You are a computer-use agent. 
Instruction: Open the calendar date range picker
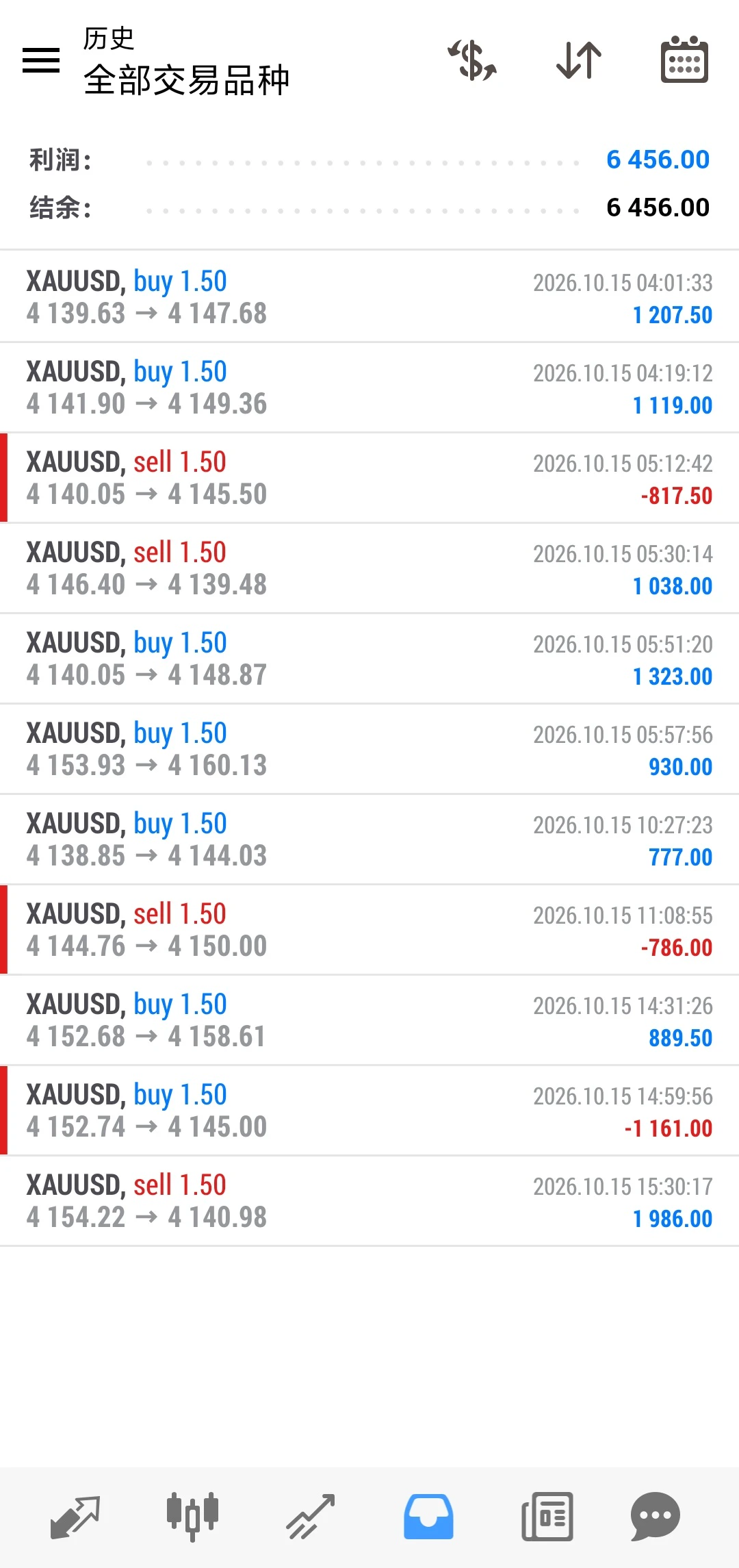pos(684,60)
